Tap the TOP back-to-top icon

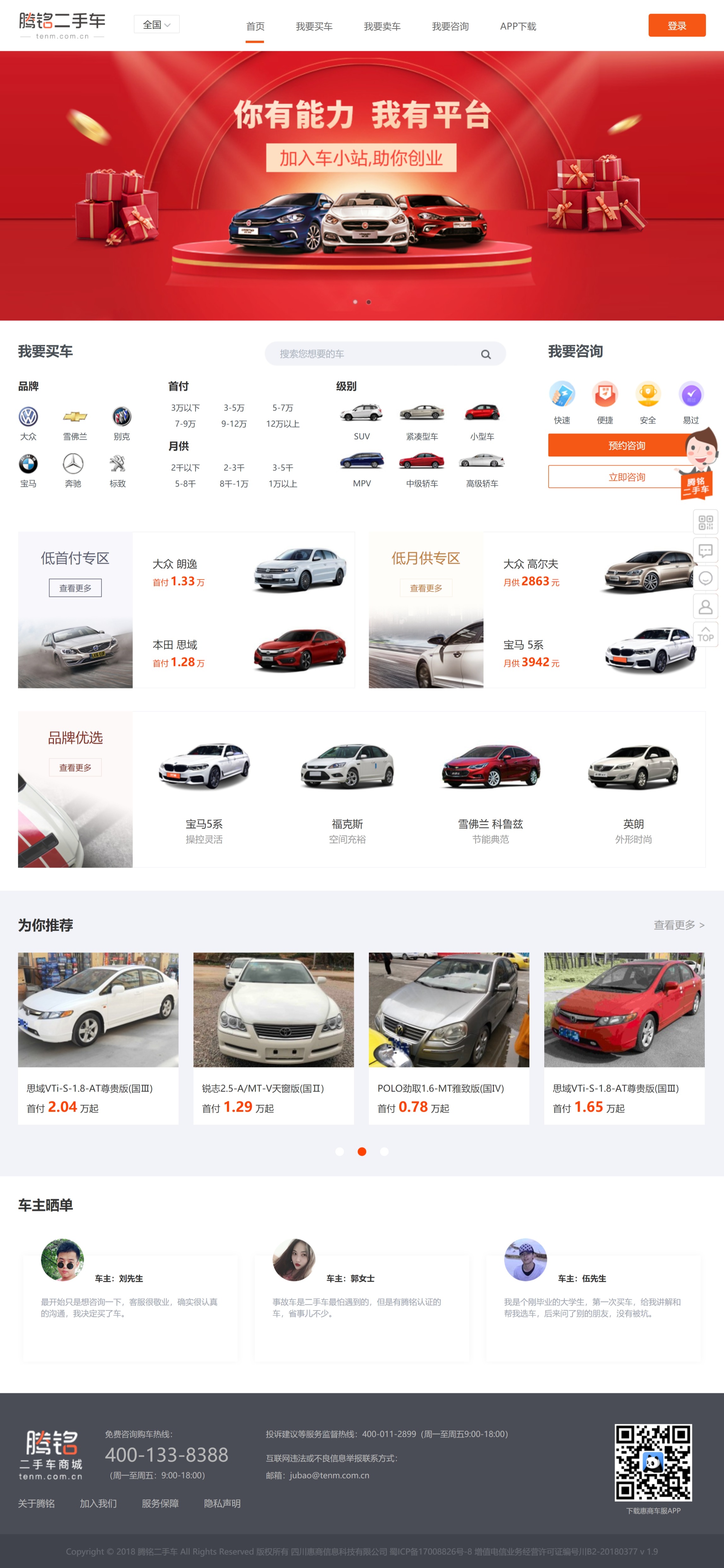point(705,634)
